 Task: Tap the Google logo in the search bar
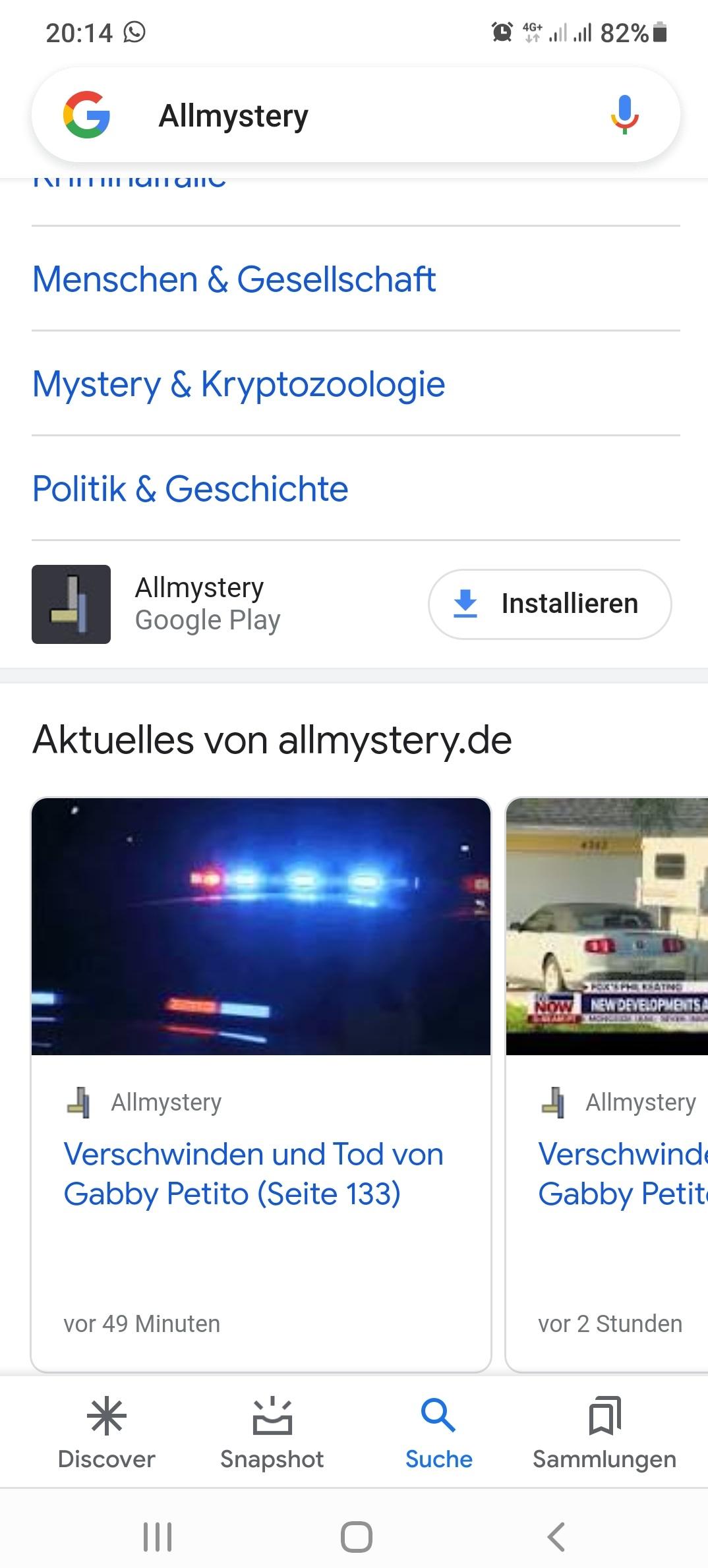86,115
